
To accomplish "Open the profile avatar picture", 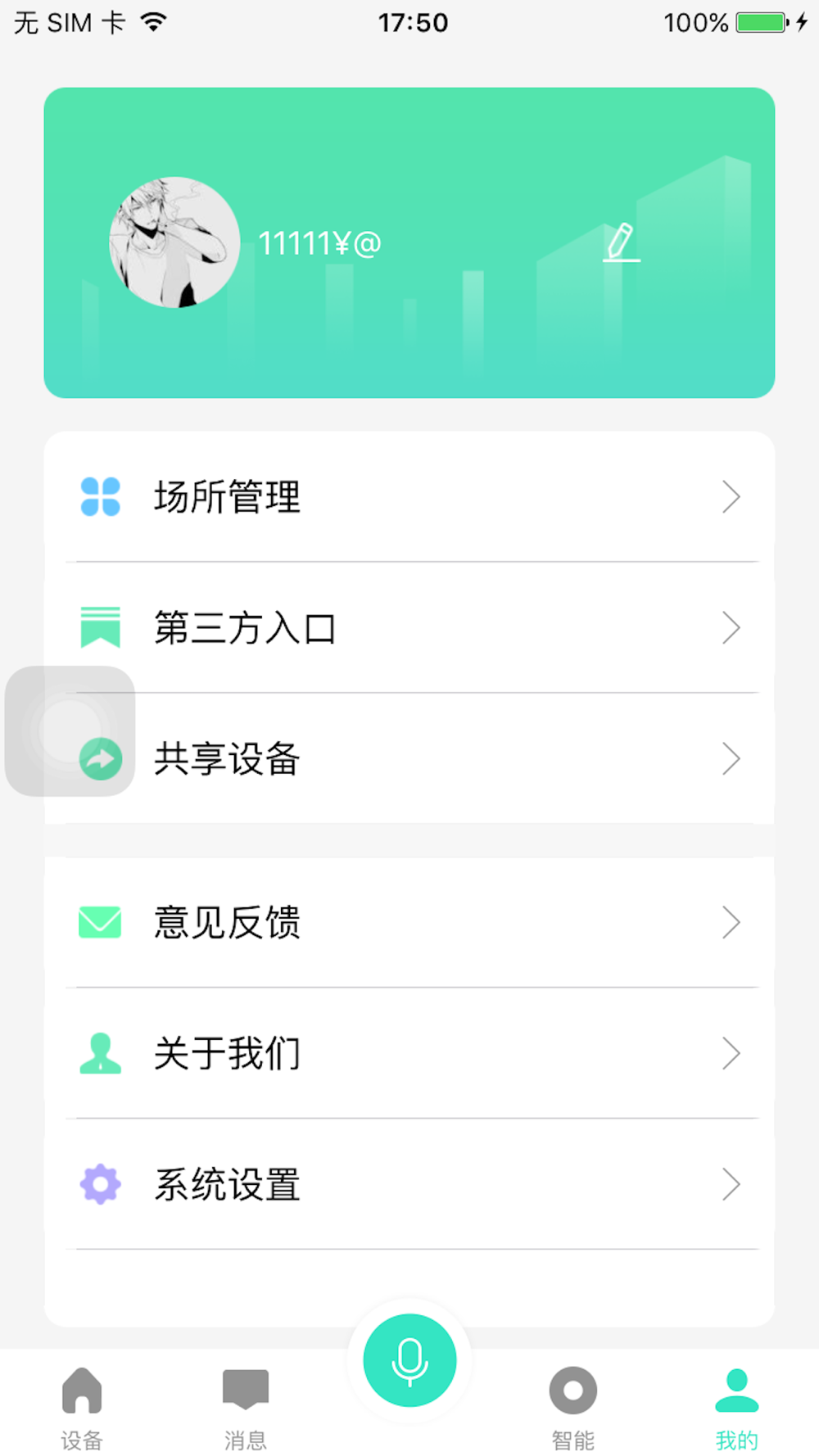I will 174,242.
